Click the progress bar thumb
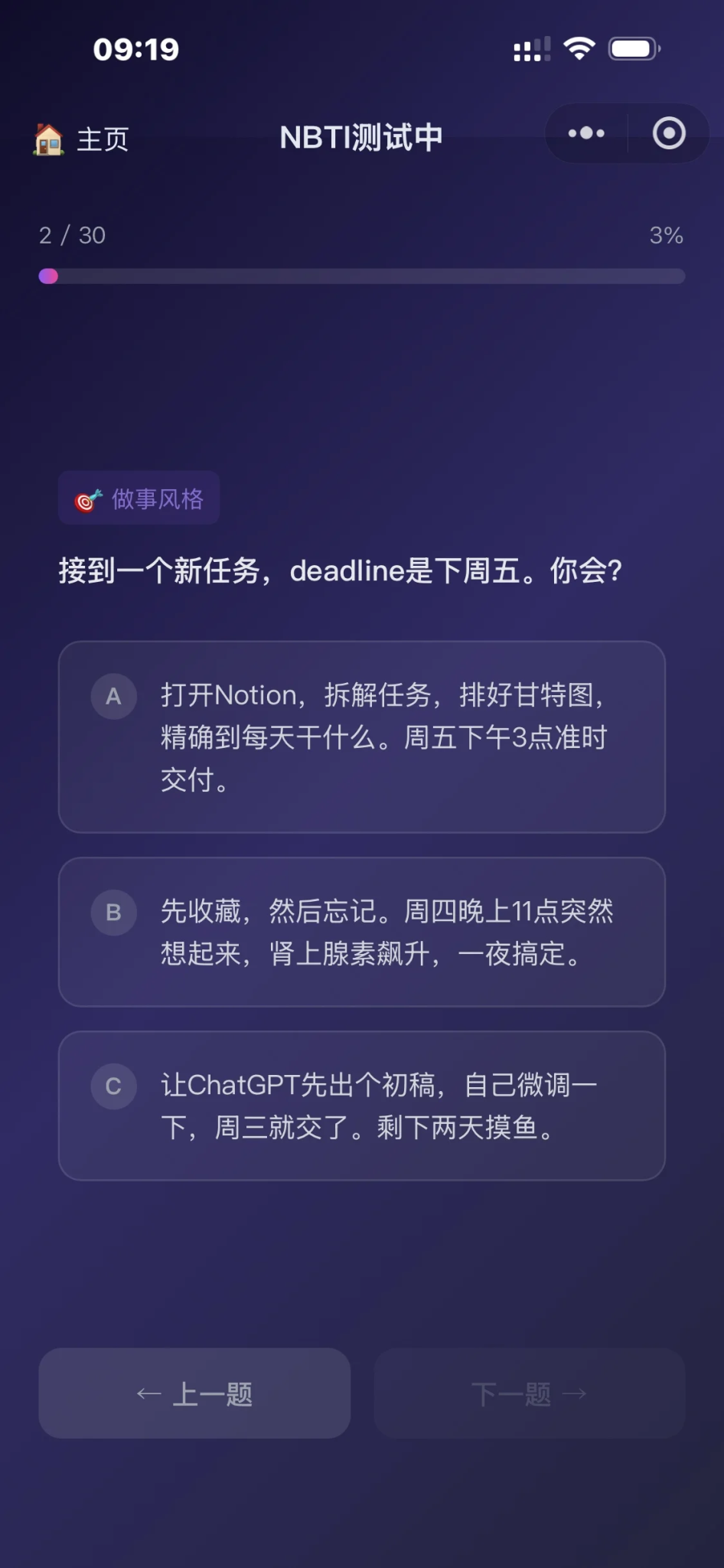This screenshot has height=1568, width=724. click(x=49, y=275)
